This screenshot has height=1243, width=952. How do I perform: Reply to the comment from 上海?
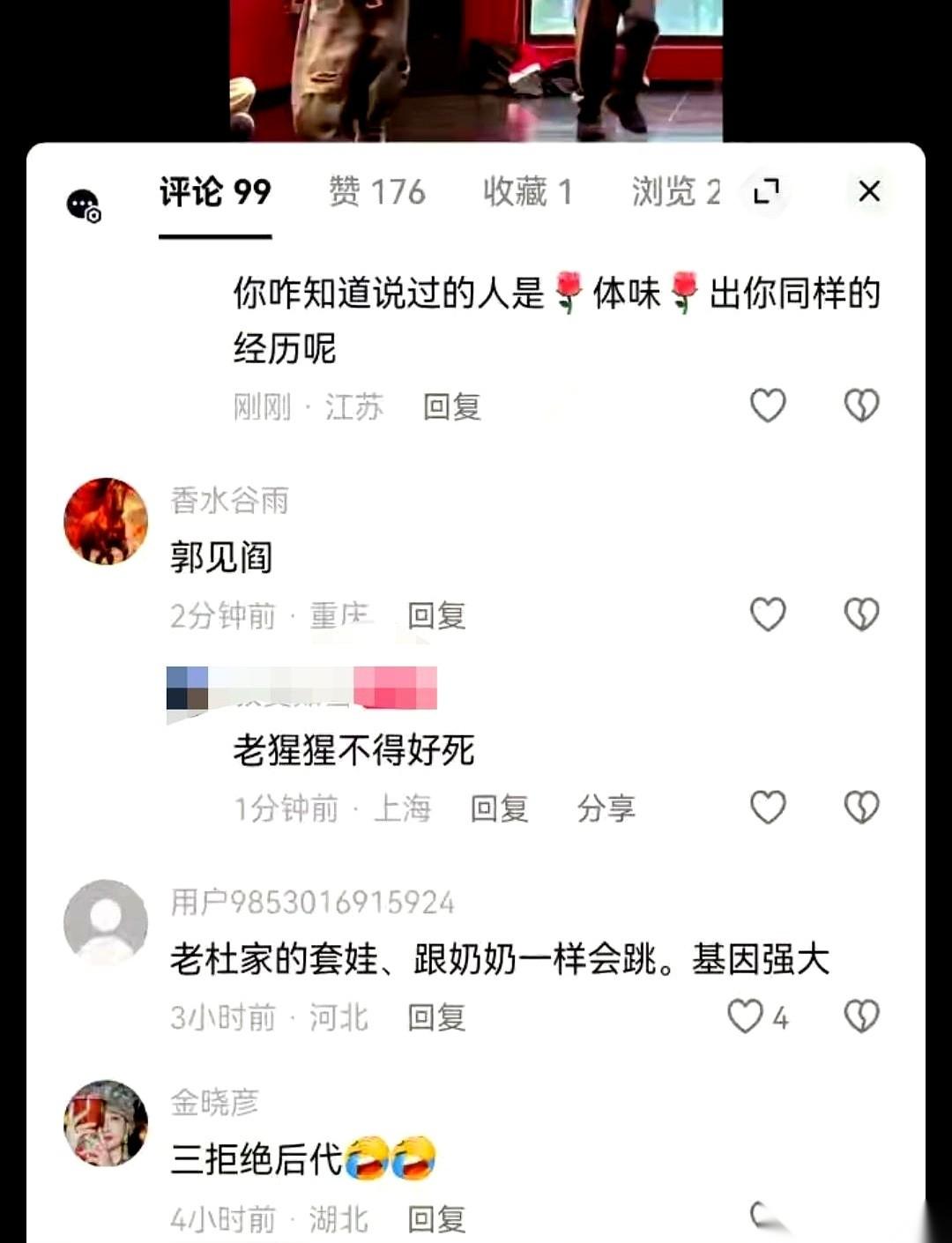click(x=499, y=808)
